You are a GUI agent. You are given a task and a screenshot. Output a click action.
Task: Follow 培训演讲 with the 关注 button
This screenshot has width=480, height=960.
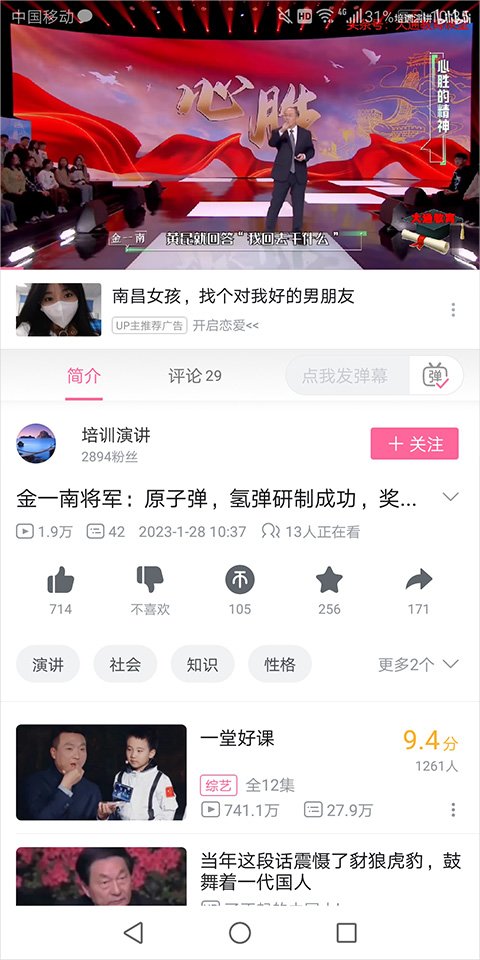(414, 443)
